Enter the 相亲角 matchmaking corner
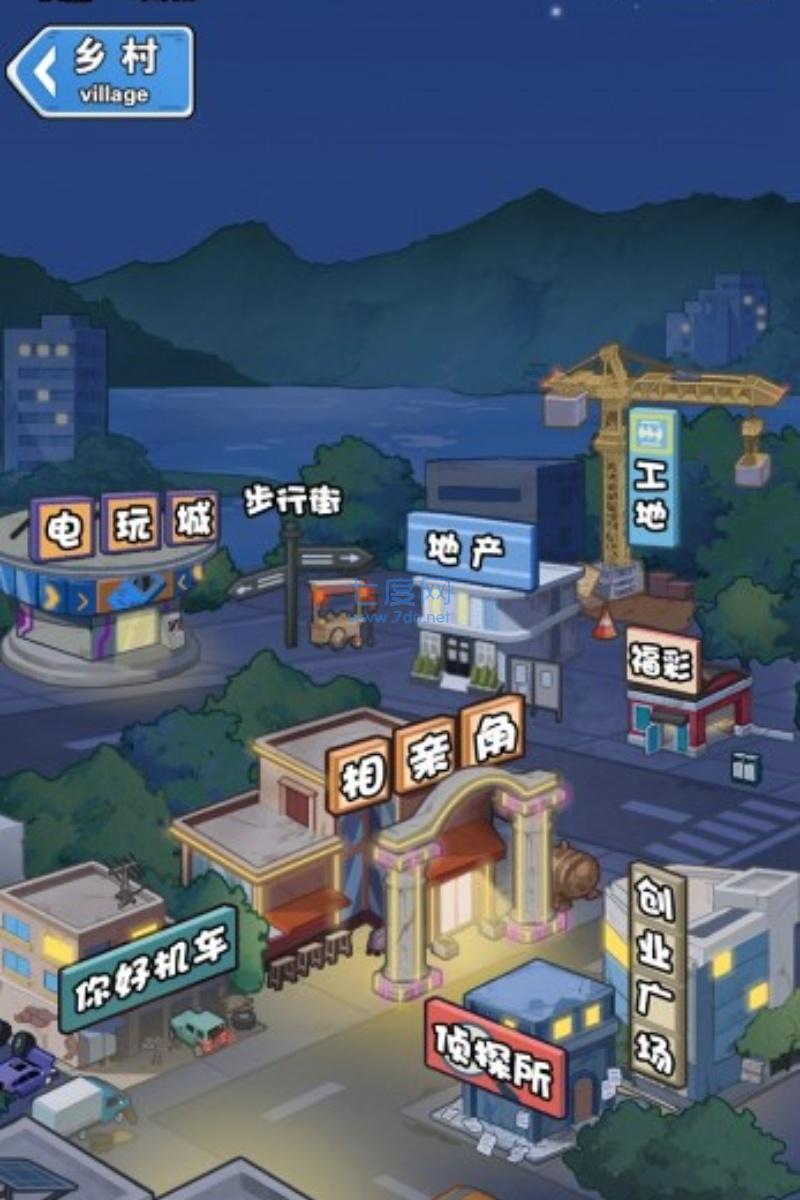The width and height of the screenshot is (800, 1200). click(x=425, y=756)
